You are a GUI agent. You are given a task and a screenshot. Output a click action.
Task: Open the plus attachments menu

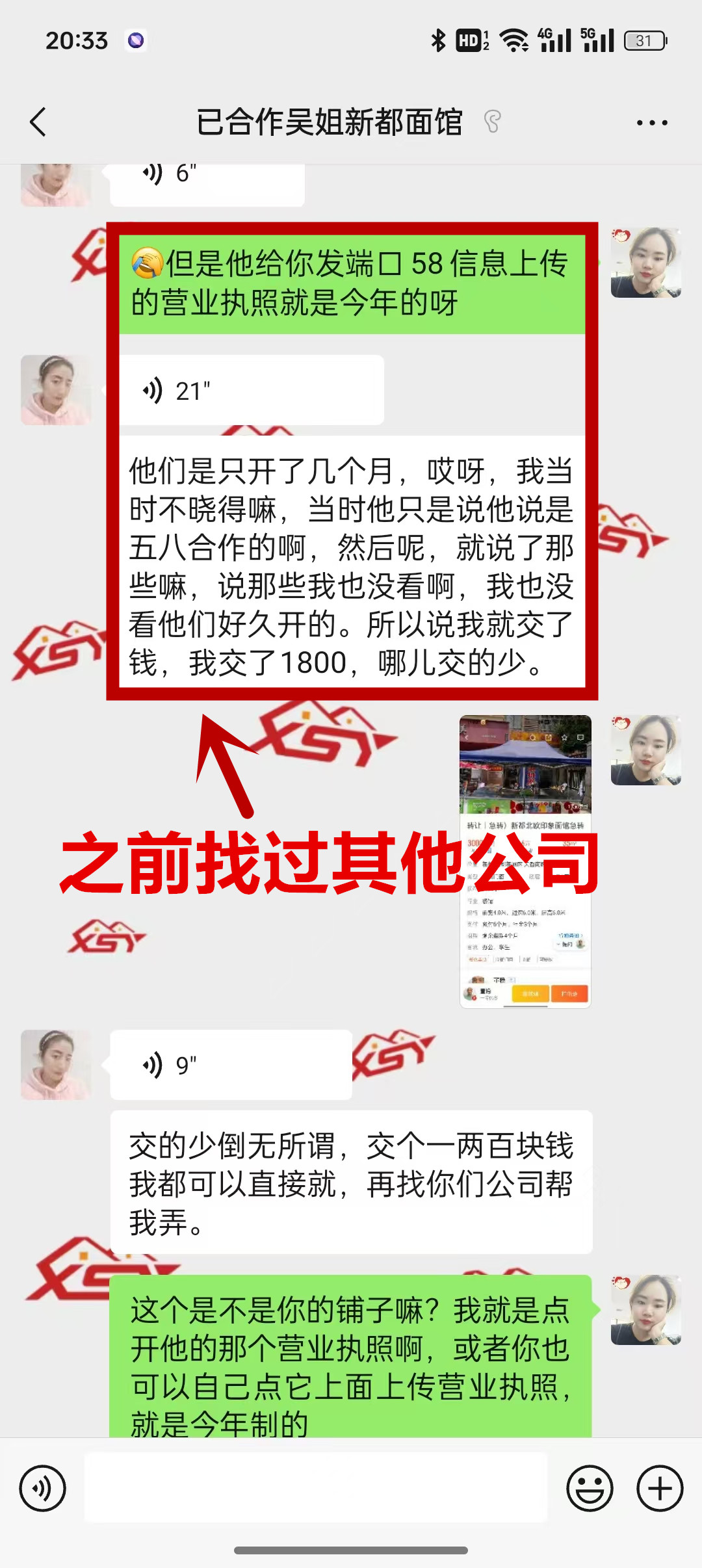660,1488
